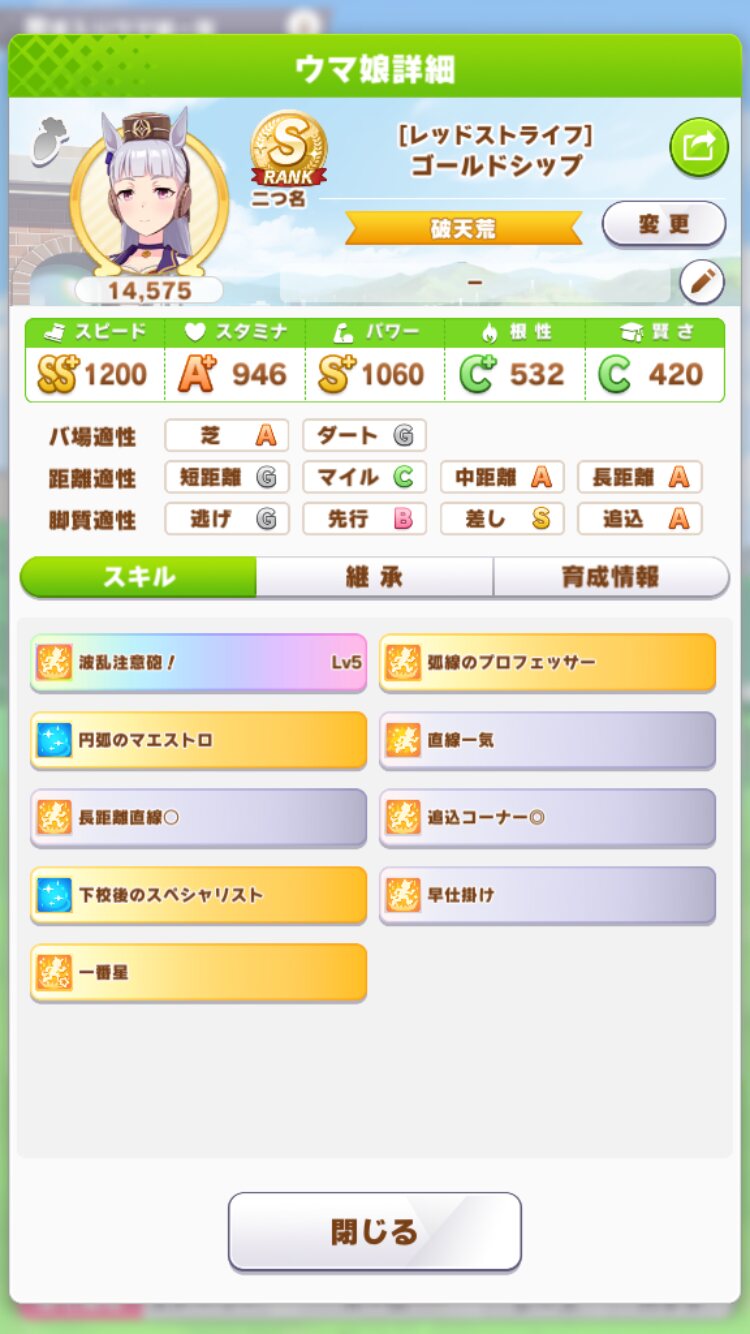This screenshot has width=750, height=1334.
Task: Toggle the carrot favorite icon
Action: 46,141
